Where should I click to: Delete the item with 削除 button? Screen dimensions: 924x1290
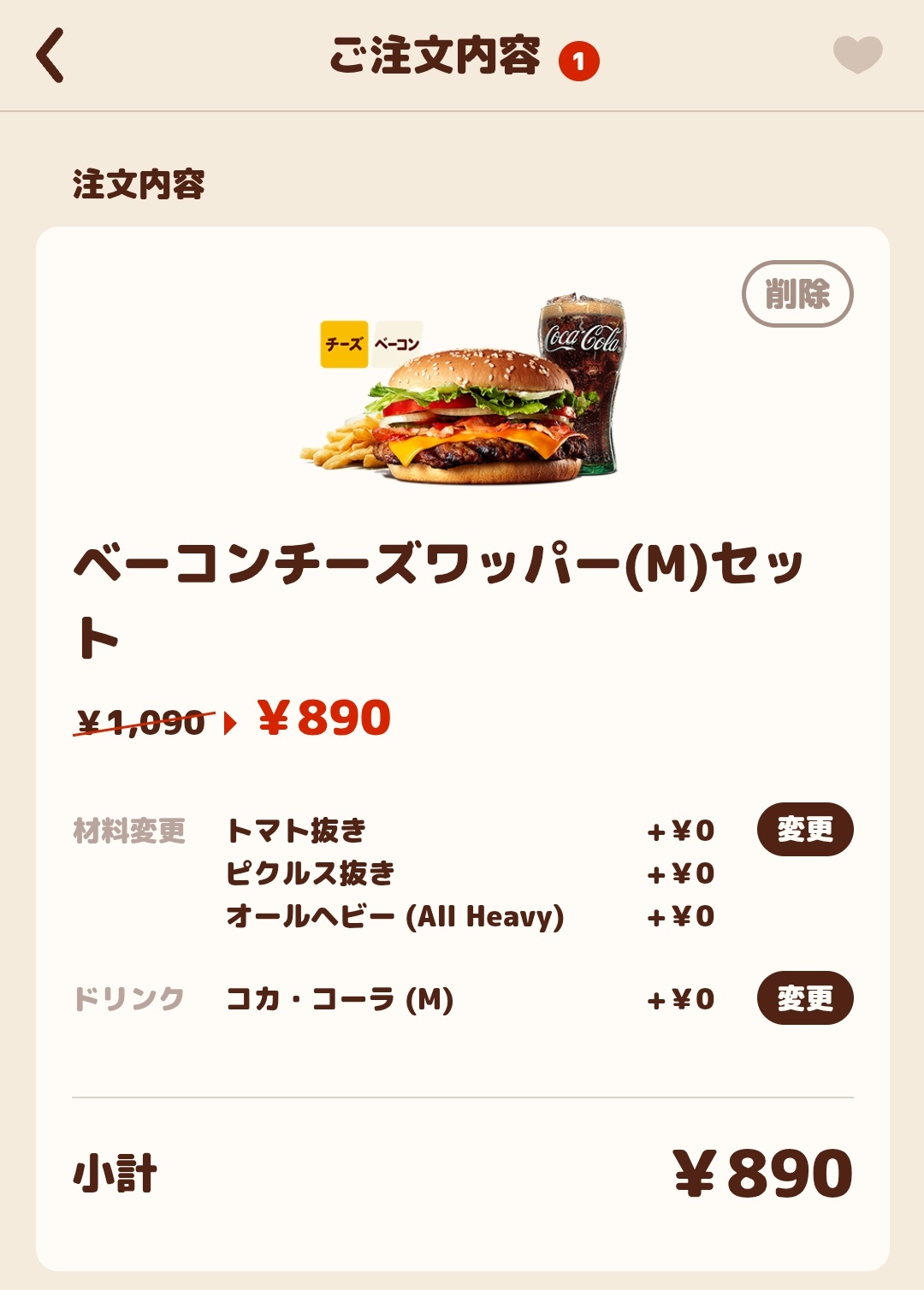(797, 294)
